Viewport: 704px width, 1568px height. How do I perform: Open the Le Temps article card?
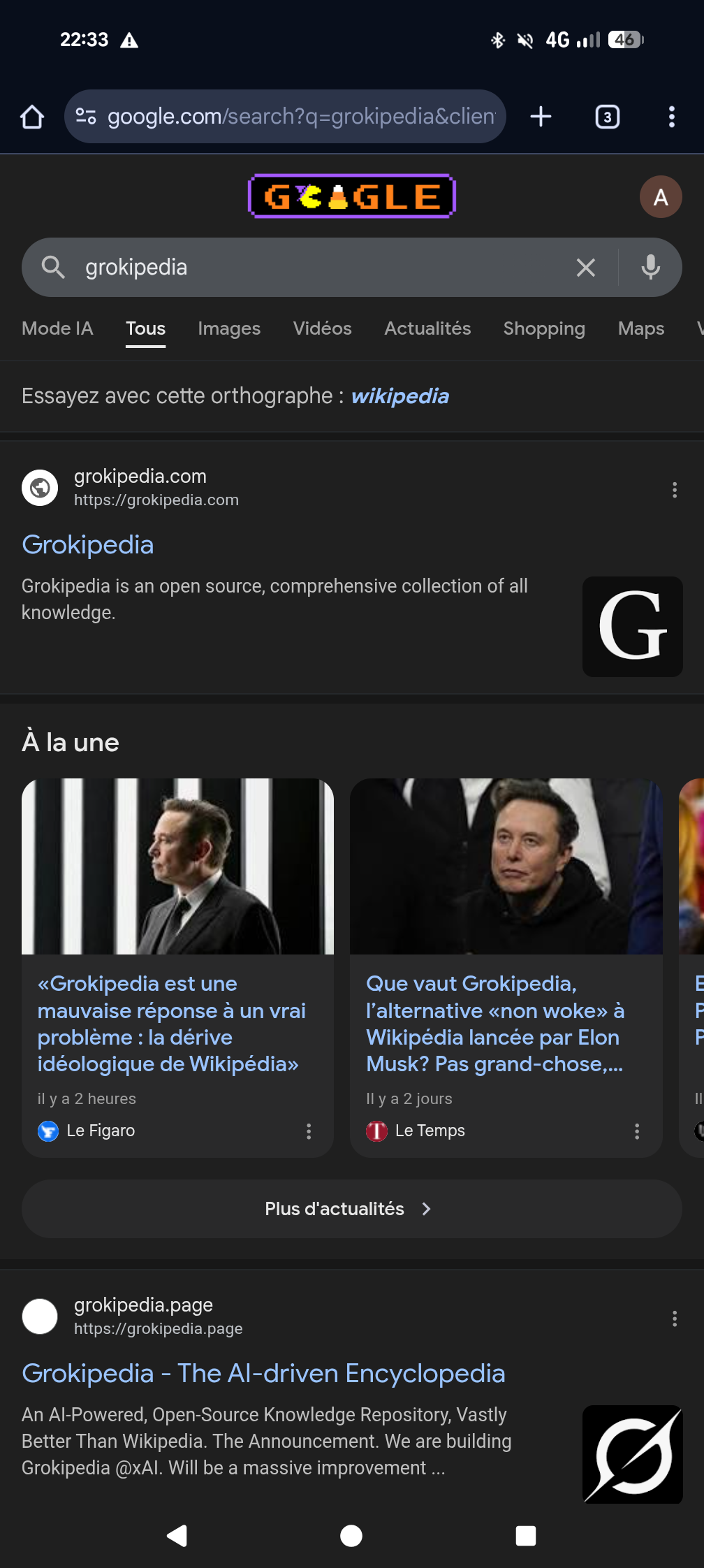pos(495,1024)
